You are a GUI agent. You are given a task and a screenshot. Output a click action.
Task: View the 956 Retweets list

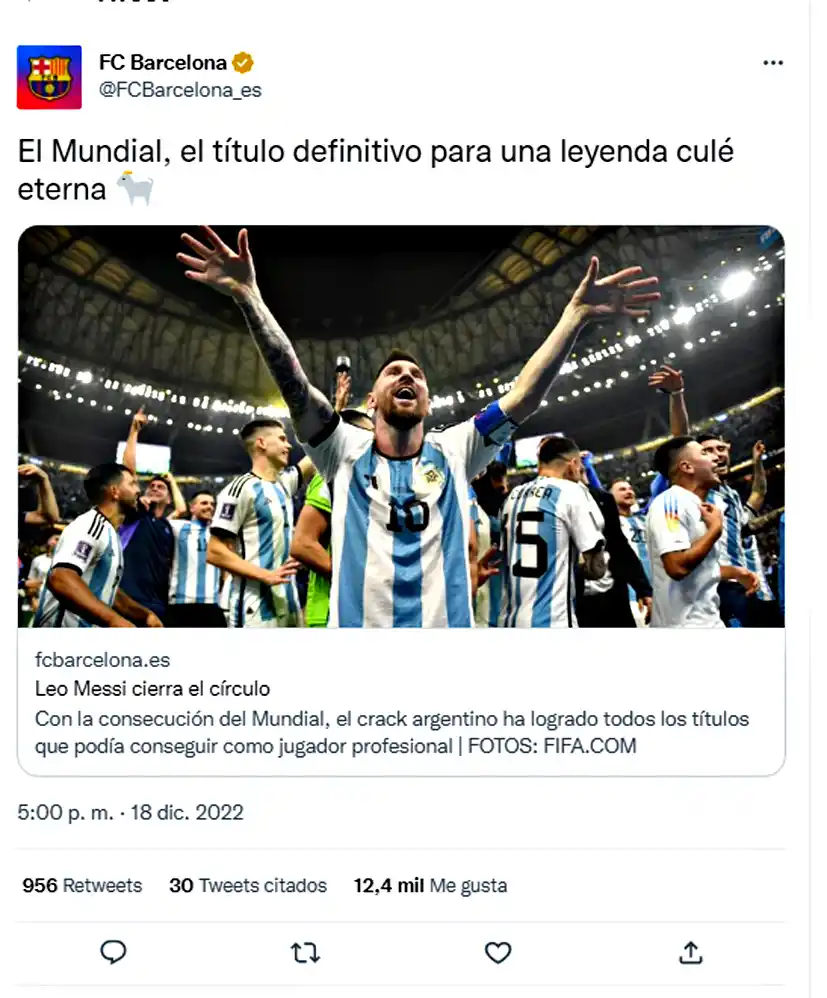coord(82,885)
